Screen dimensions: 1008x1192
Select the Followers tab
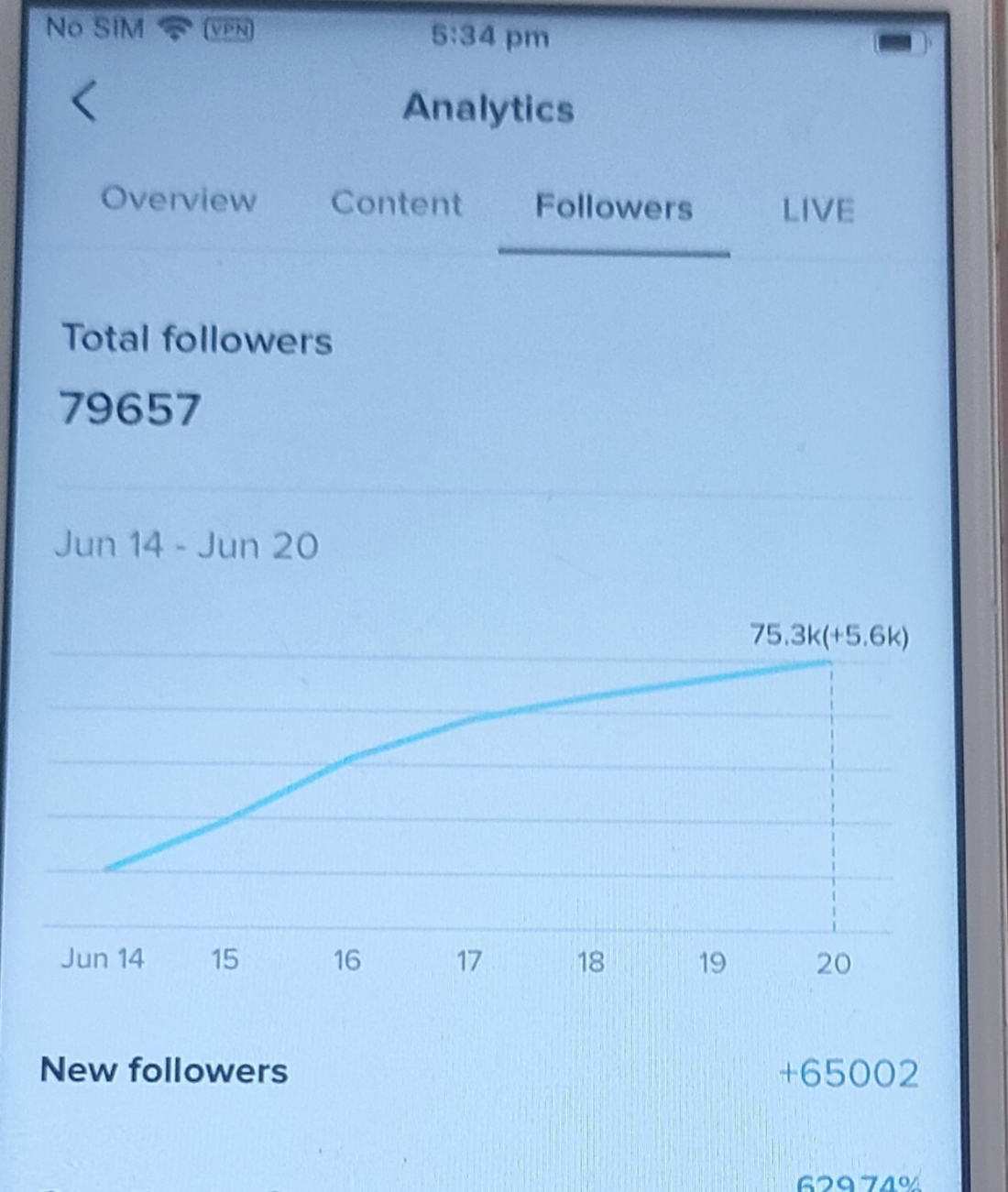point(613,207)
